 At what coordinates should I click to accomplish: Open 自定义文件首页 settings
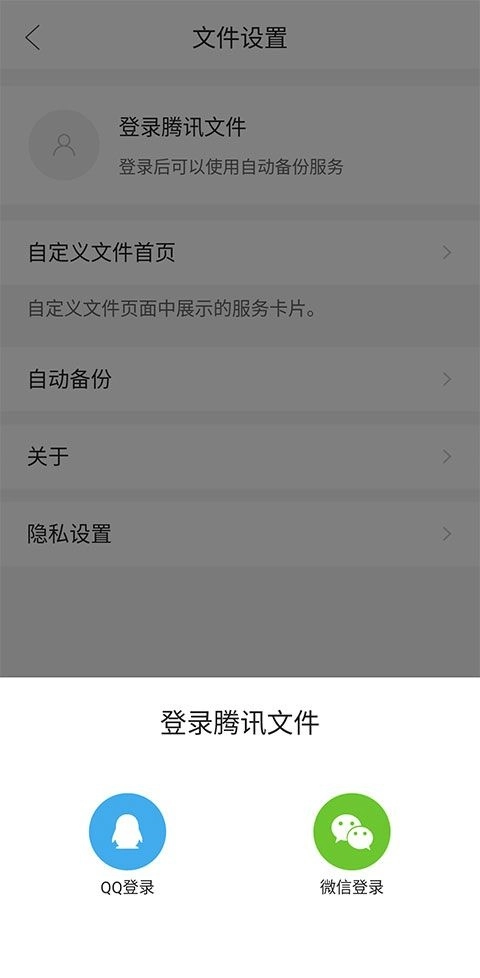(240, 253)
